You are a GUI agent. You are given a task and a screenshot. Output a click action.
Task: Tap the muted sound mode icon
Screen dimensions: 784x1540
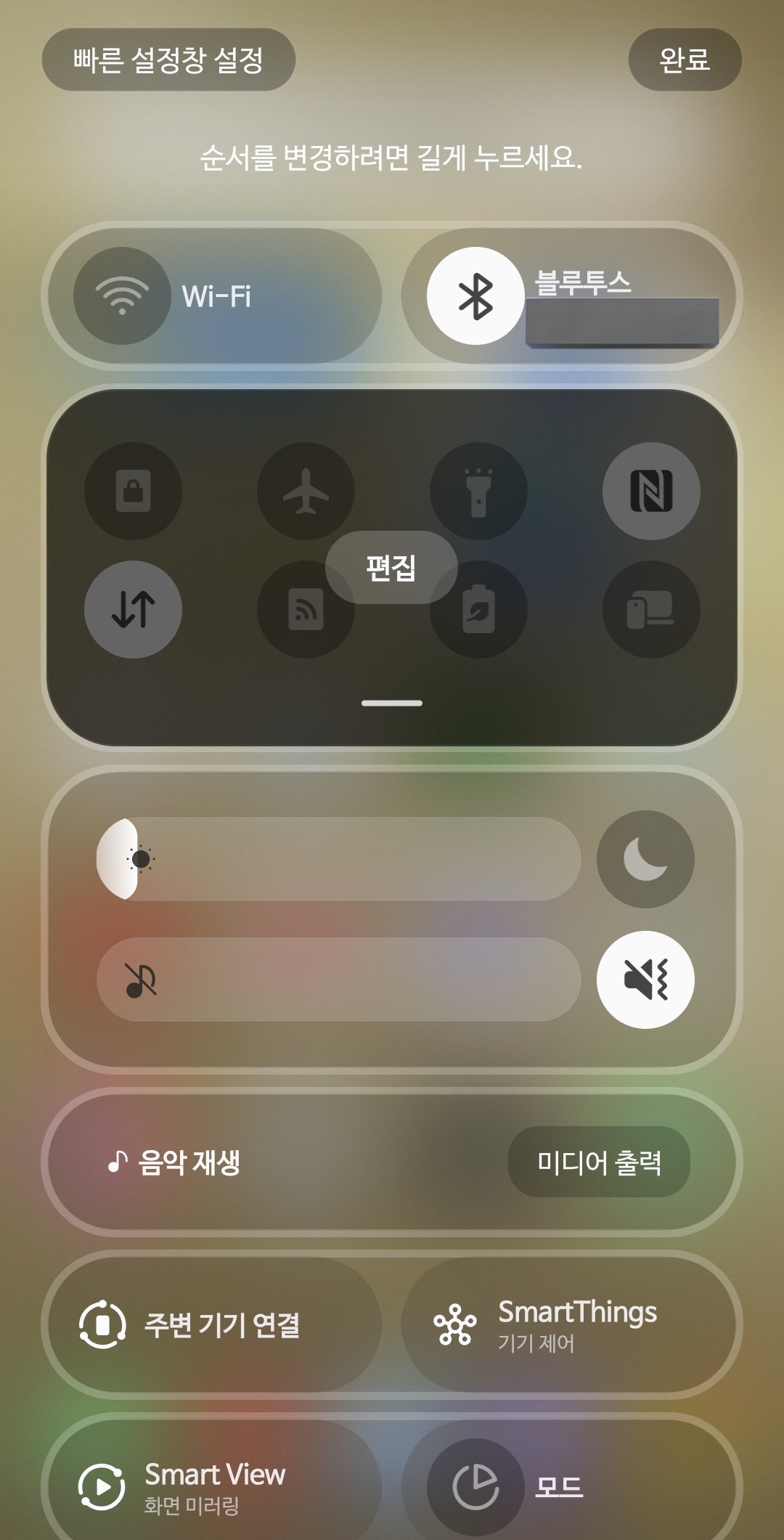pos(645,979)
